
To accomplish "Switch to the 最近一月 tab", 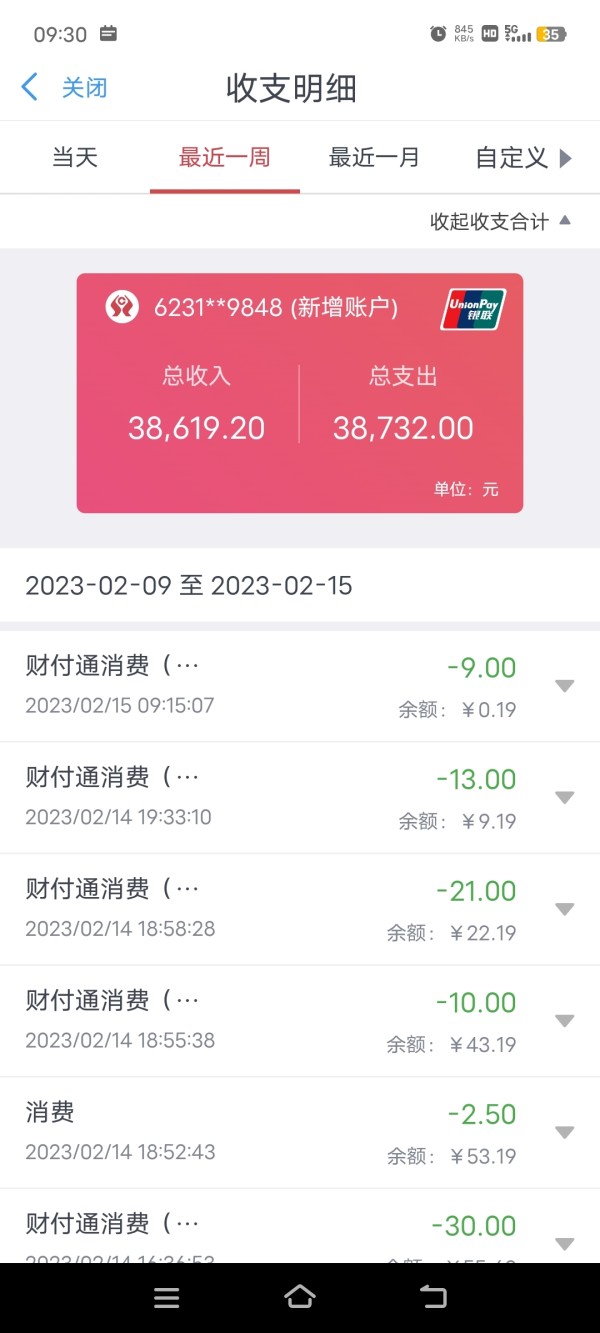I will point(374,158).
